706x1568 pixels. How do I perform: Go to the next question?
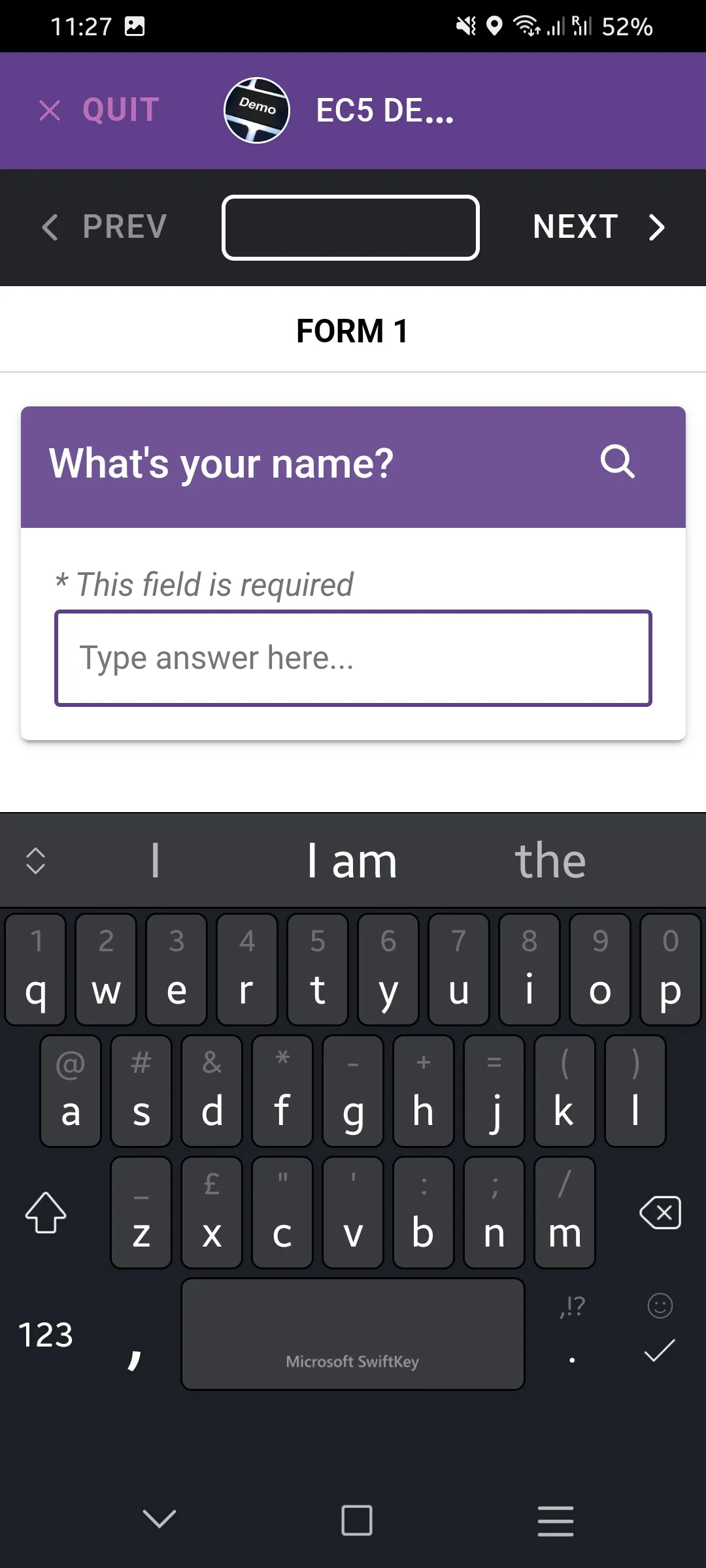pos(598,227)
